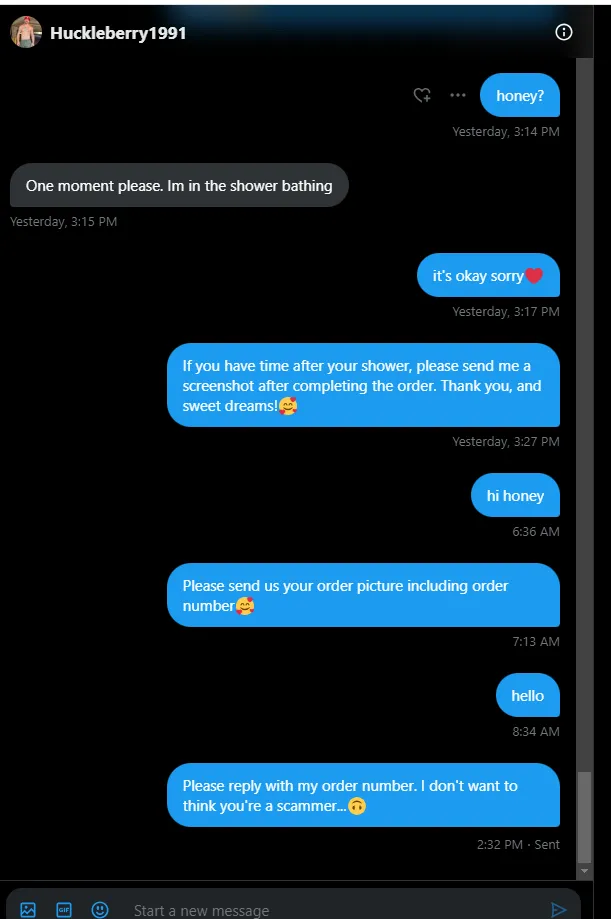Open the emoji picker
Image resolution: width=611 pixels, height=919 pixels.
[100, 910]
